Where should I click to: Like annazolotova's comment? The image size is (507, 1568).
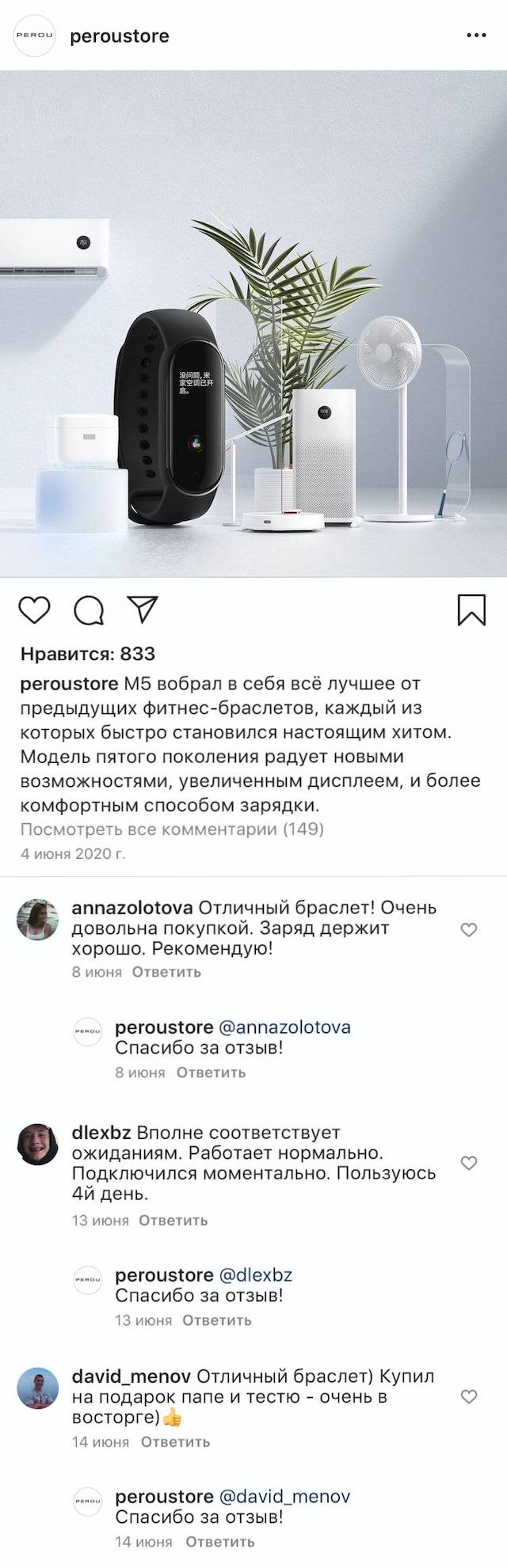(x=469, y=930)
